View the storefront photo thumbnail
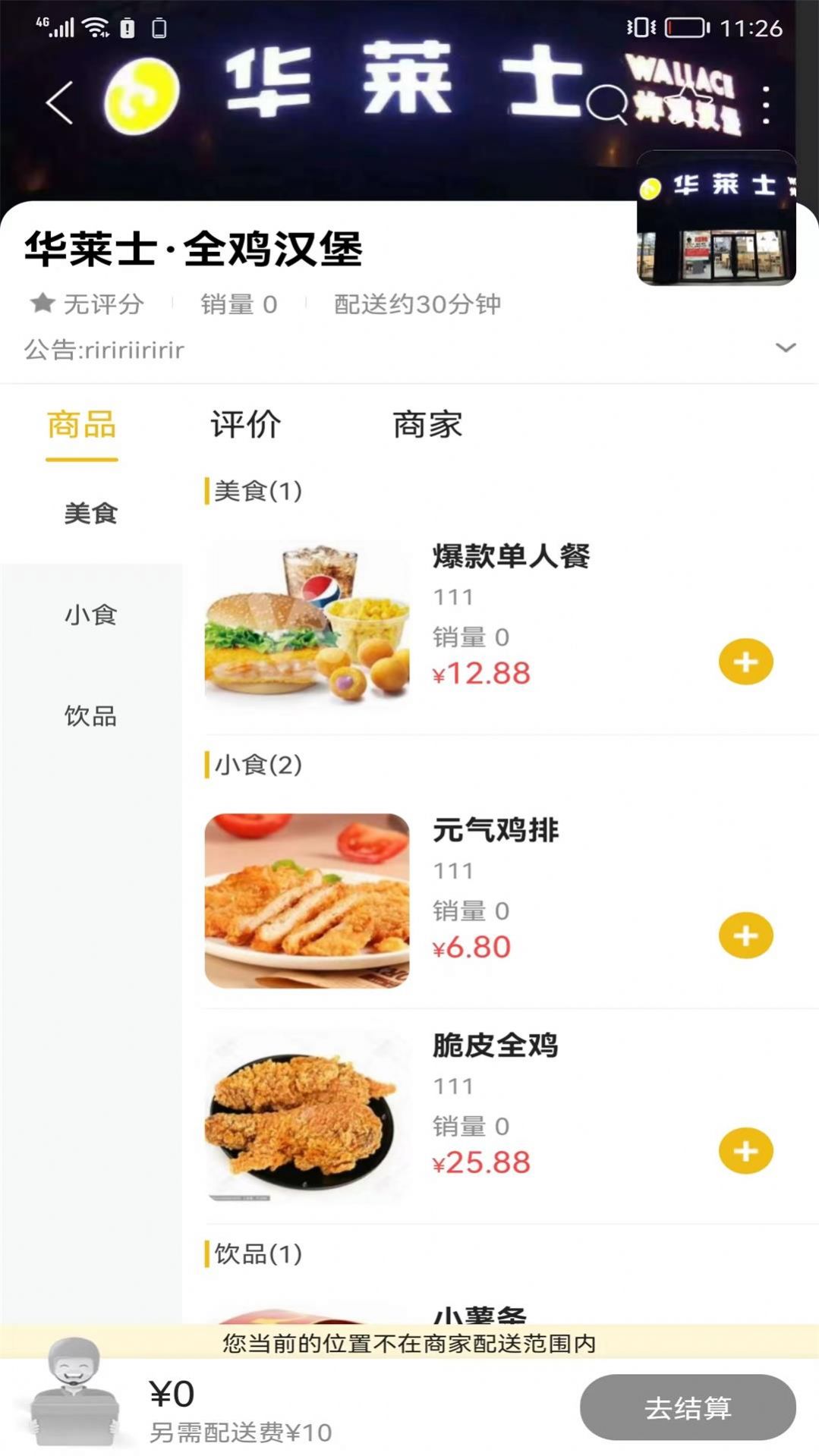This screenshot has width=819, height=1456. pos(714,218)
